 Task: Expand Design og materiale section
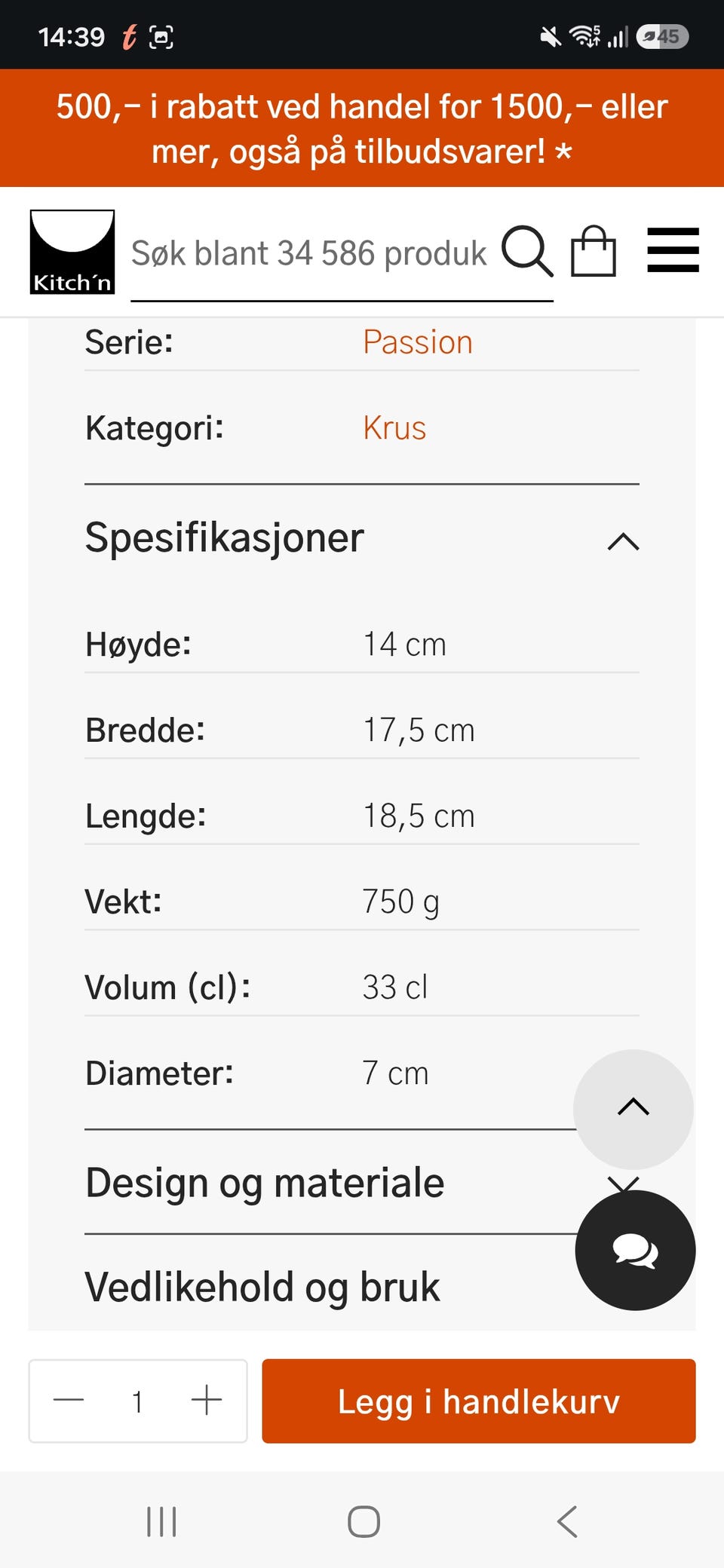click(332, 1183)
